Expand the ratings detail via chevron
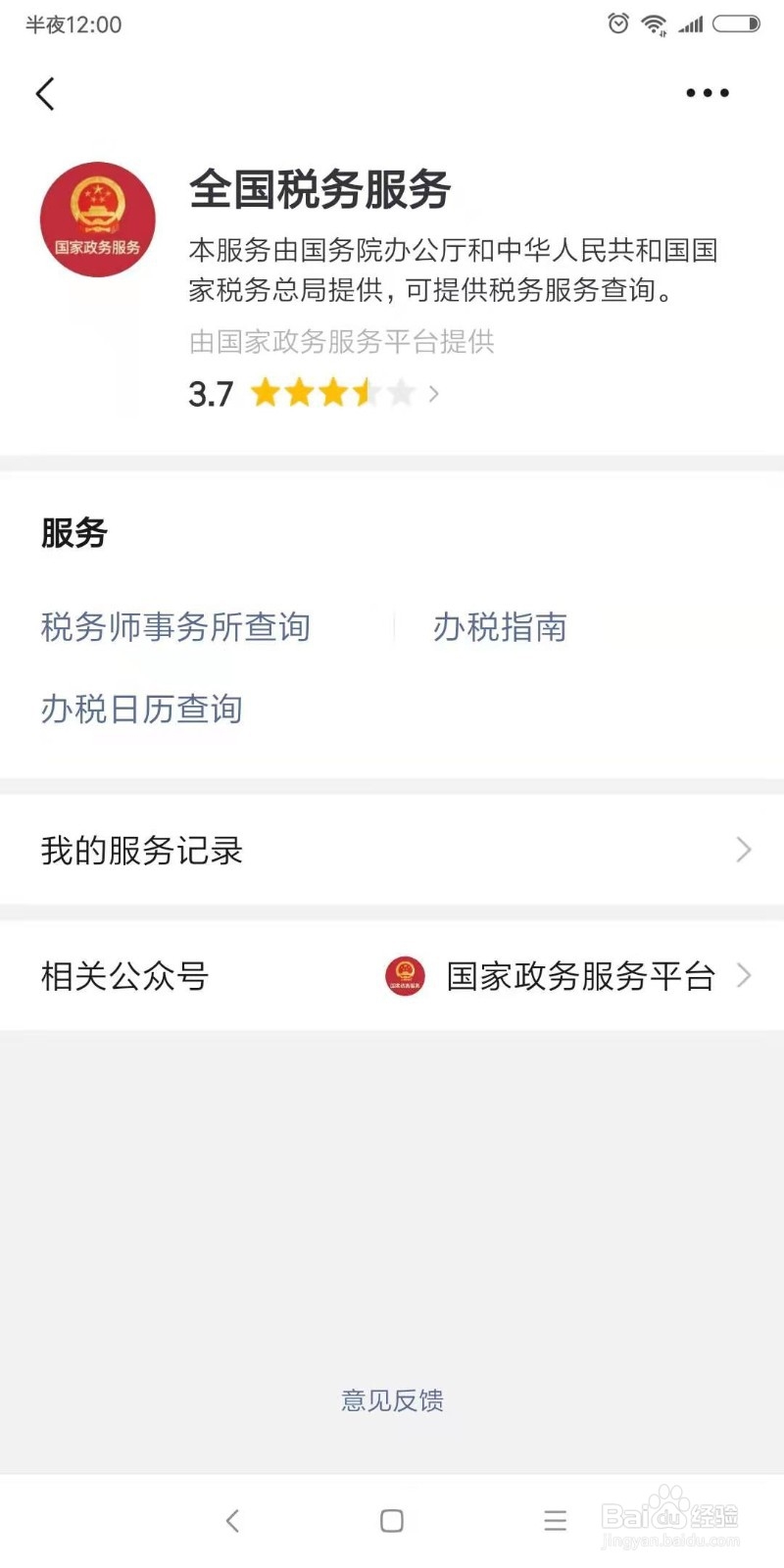 click(x=434, y=393)
